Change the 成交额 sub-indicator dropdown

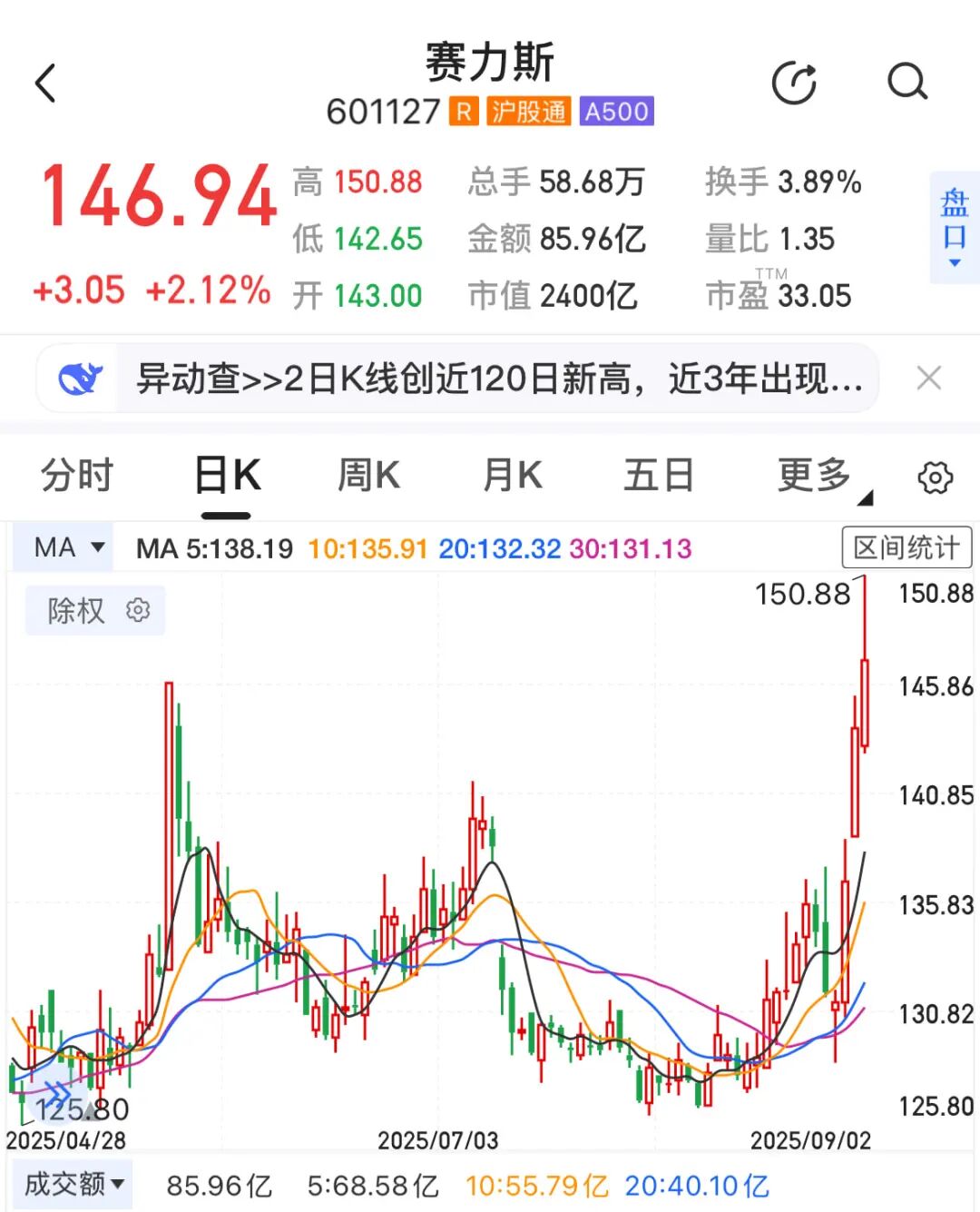73,1184
